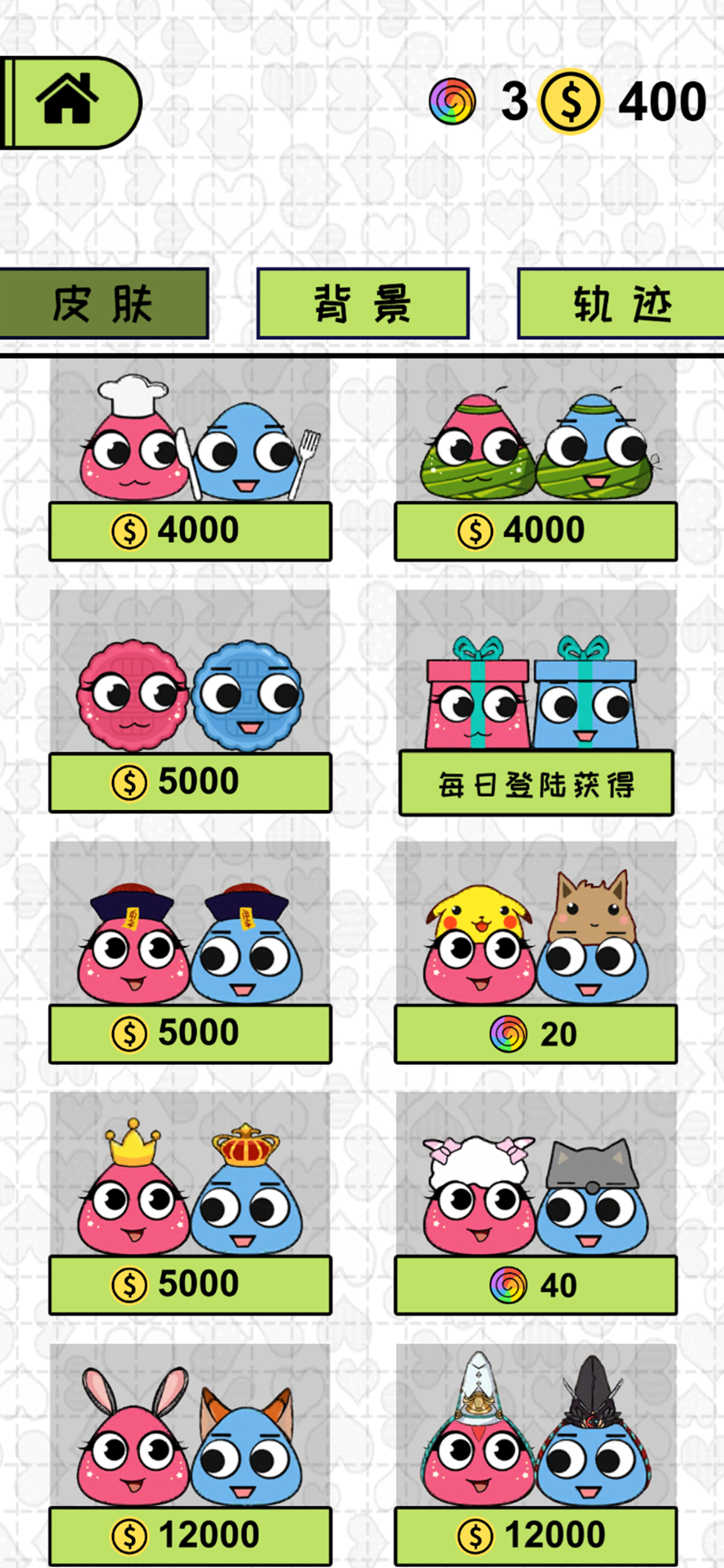Switch to the 背景 background tab
This screenshot has height=1568, width=724.
[363, 303]
